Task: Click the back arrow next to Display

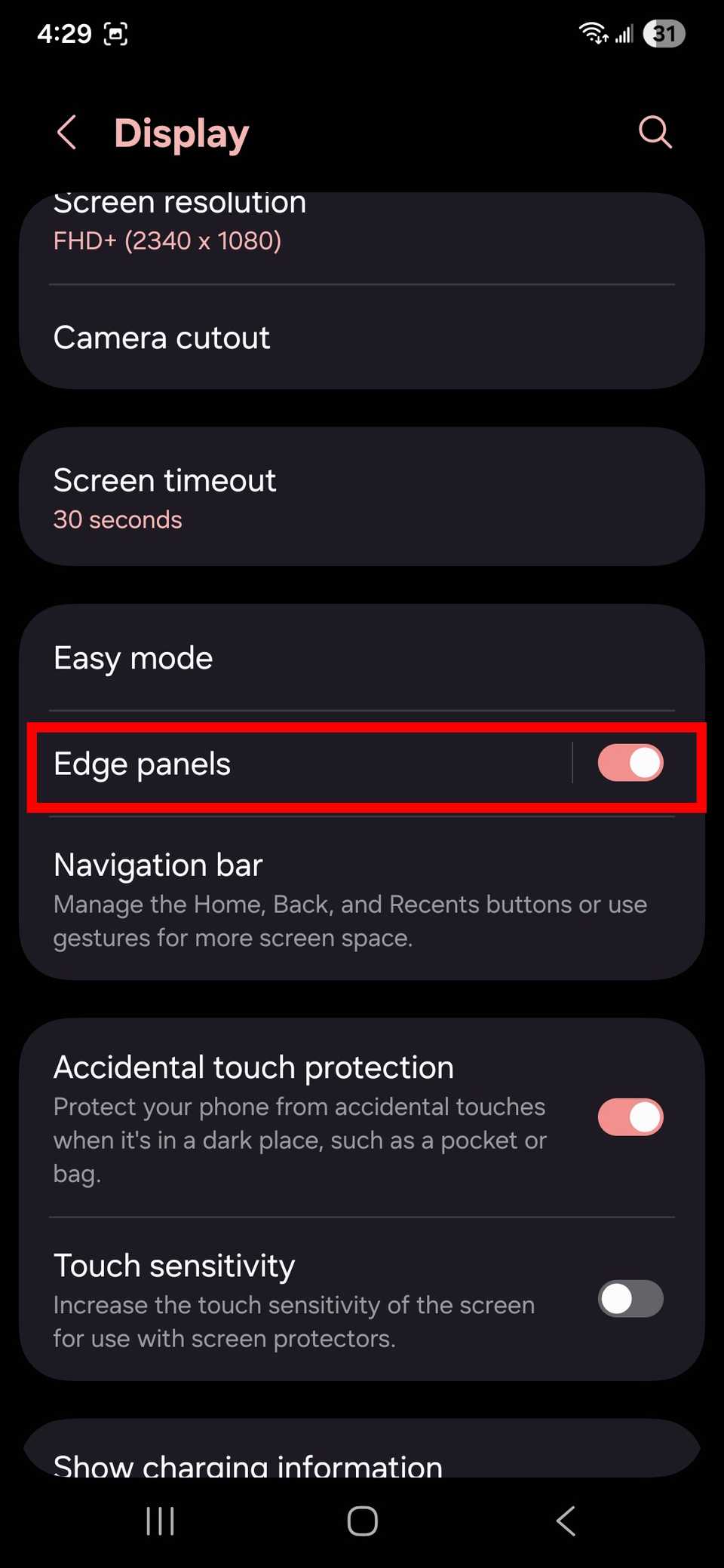Action: click(67, 132)
